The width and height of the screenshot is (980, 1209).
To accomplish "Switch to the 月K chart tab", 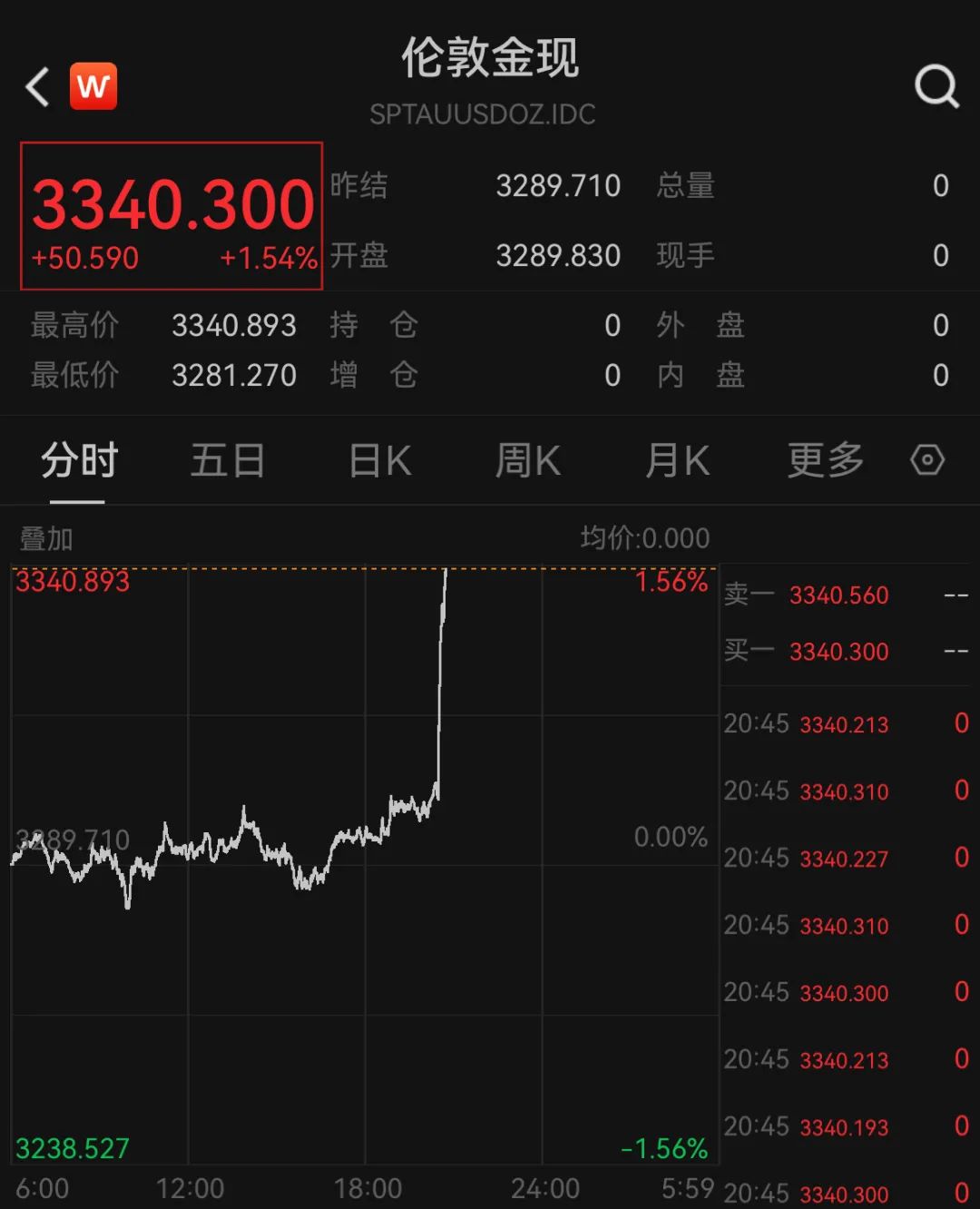I will pyautogui.click(x=677, y=460).
